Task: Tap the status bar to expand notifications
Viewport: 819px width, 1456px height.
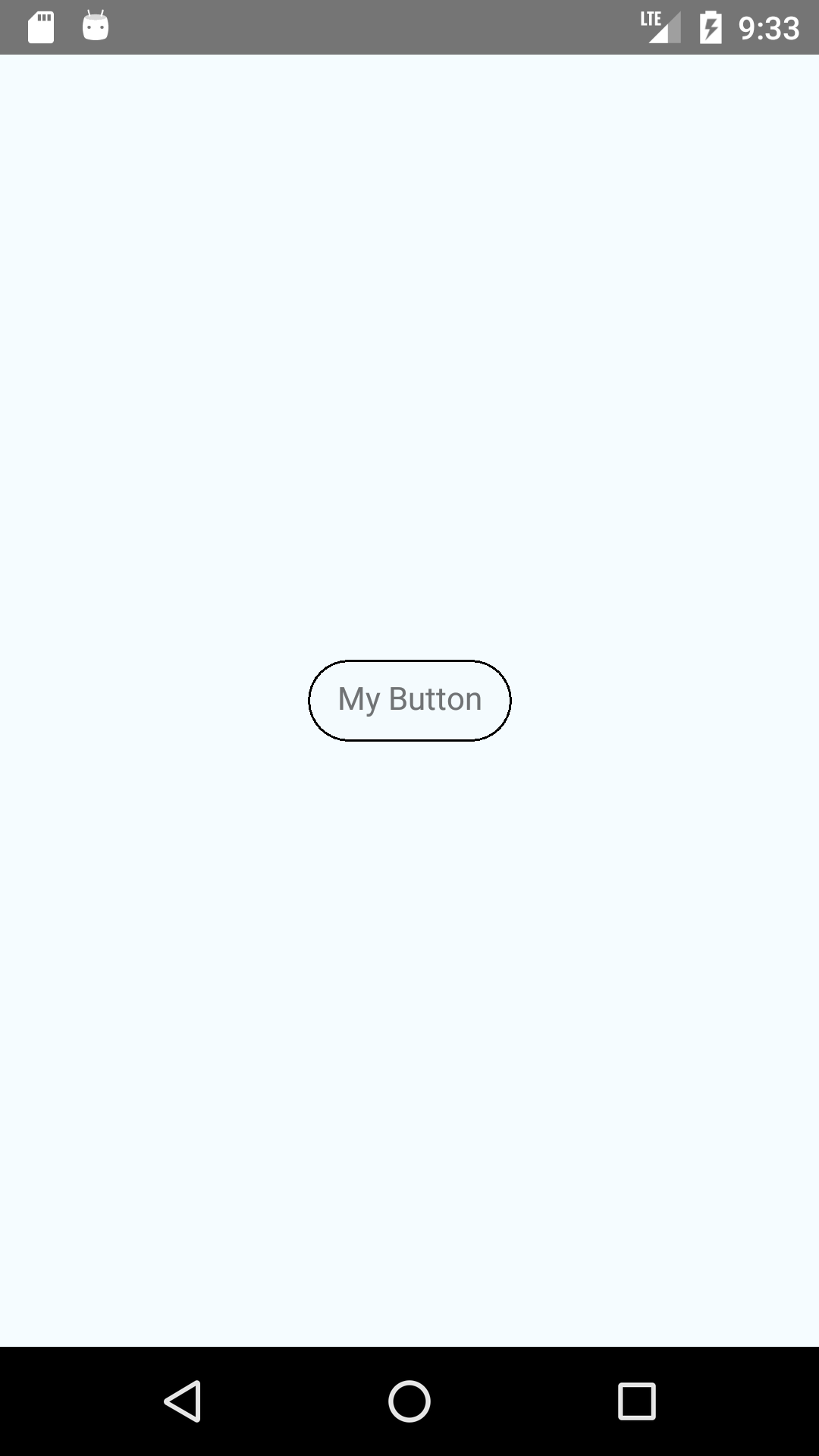Action: pos(379,25)
